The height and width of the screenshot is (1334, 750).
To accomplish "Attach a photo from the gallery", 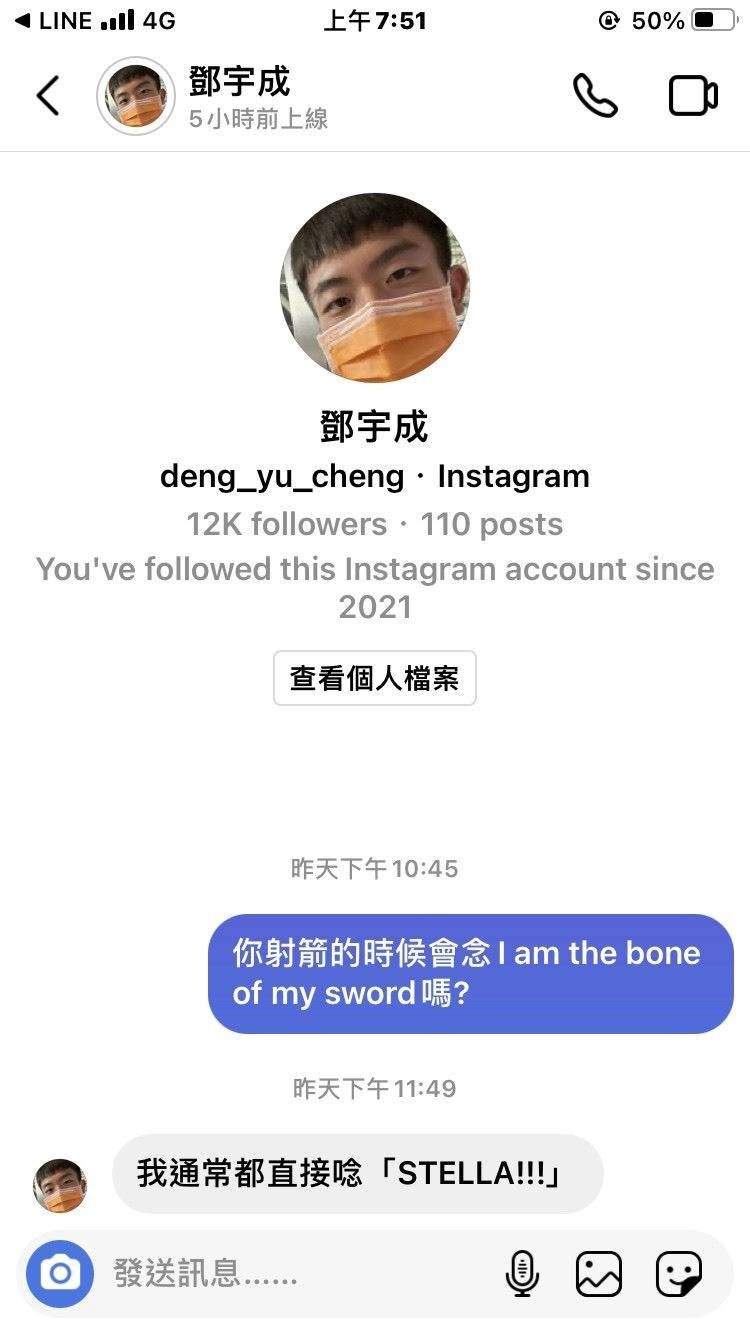I will 598,1273.
